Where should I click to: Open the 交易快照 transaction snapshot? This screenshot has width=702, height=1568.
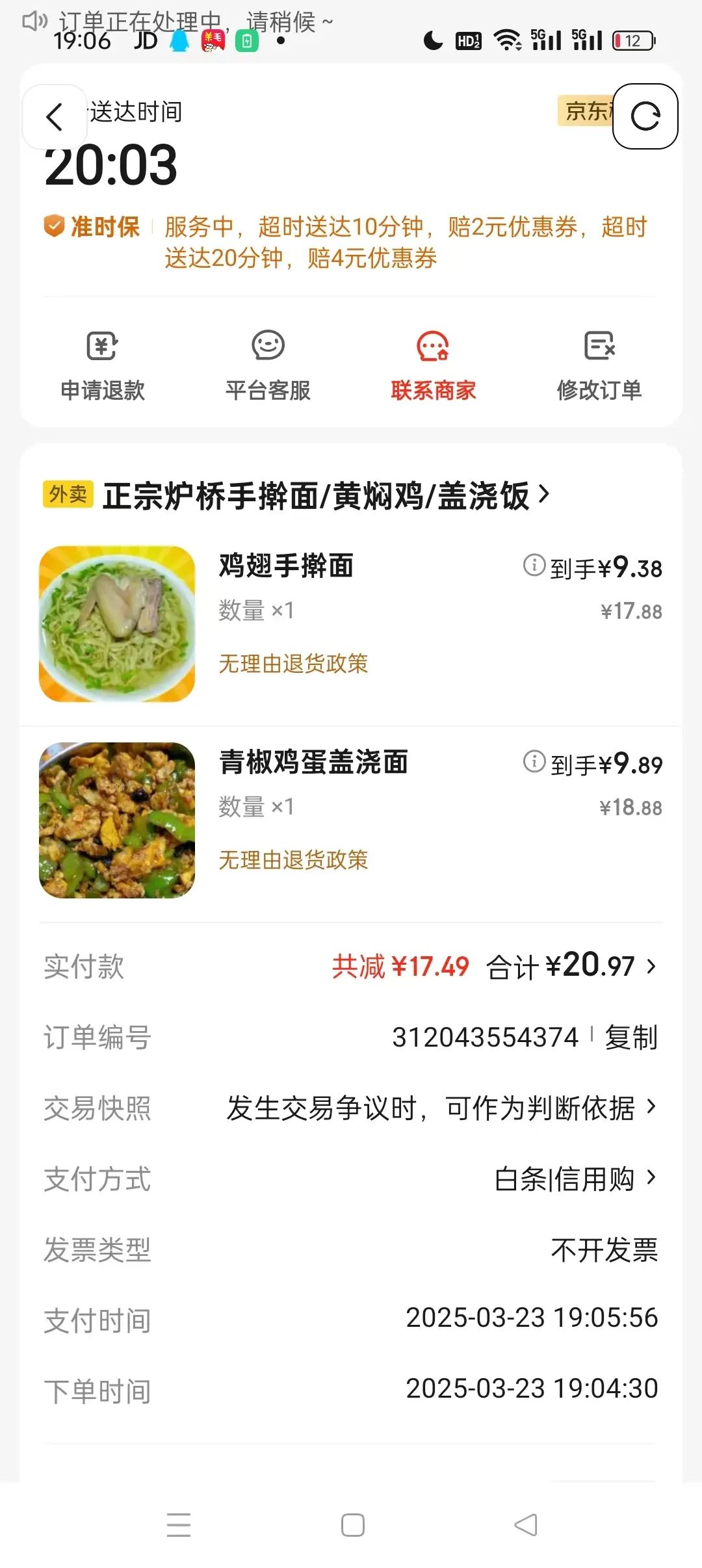[442, 1108]
